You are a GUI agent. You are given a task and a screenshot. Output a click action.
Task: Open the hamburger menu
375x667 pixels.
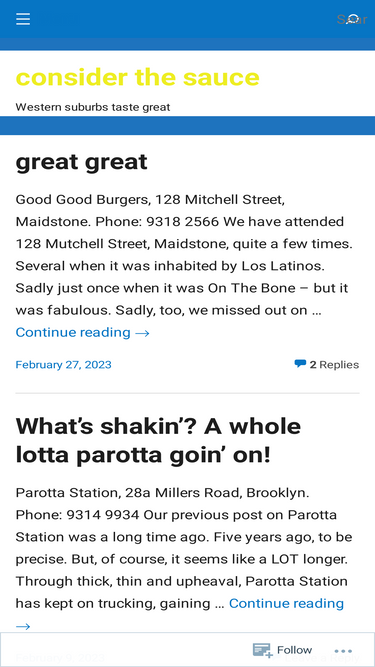click(x=23, y=19)
